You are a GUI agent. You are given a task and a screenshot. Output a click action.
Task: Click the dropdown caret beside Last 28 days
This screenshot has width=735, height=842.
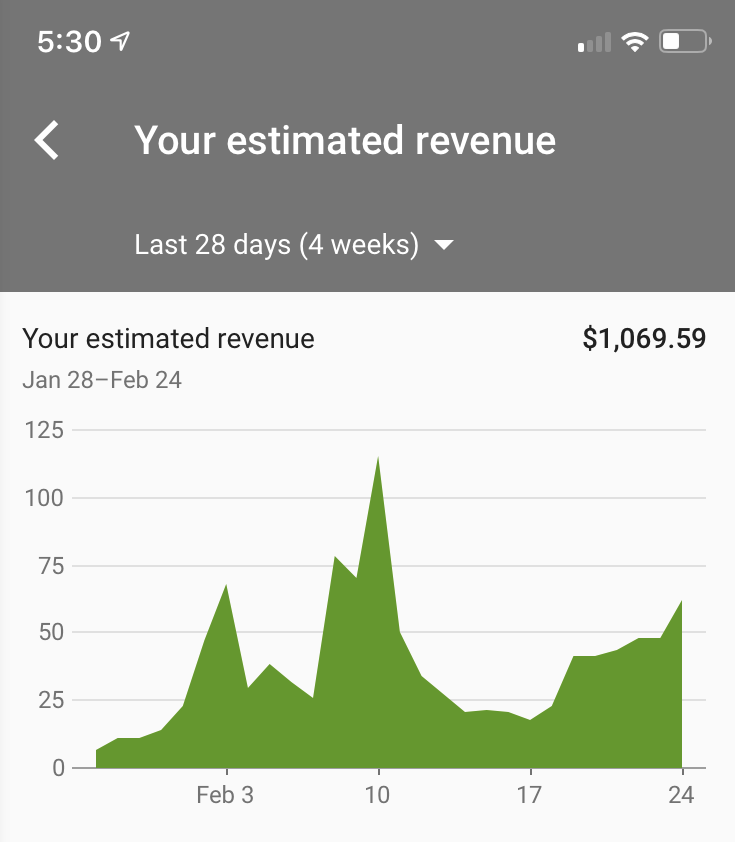pyautogui.click(x=444, y=246)
